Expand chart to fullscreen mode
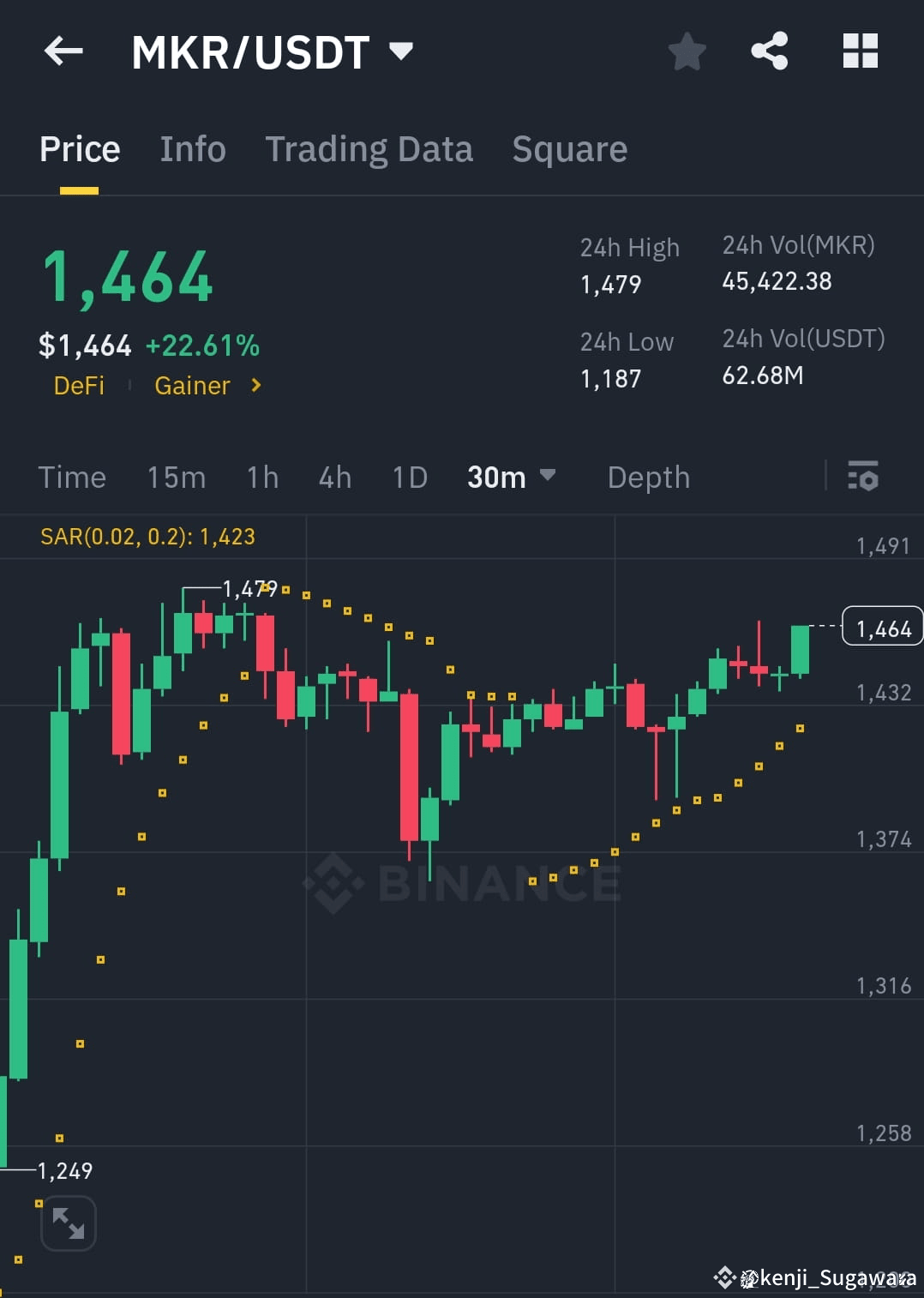 [x=68, y=1223]
